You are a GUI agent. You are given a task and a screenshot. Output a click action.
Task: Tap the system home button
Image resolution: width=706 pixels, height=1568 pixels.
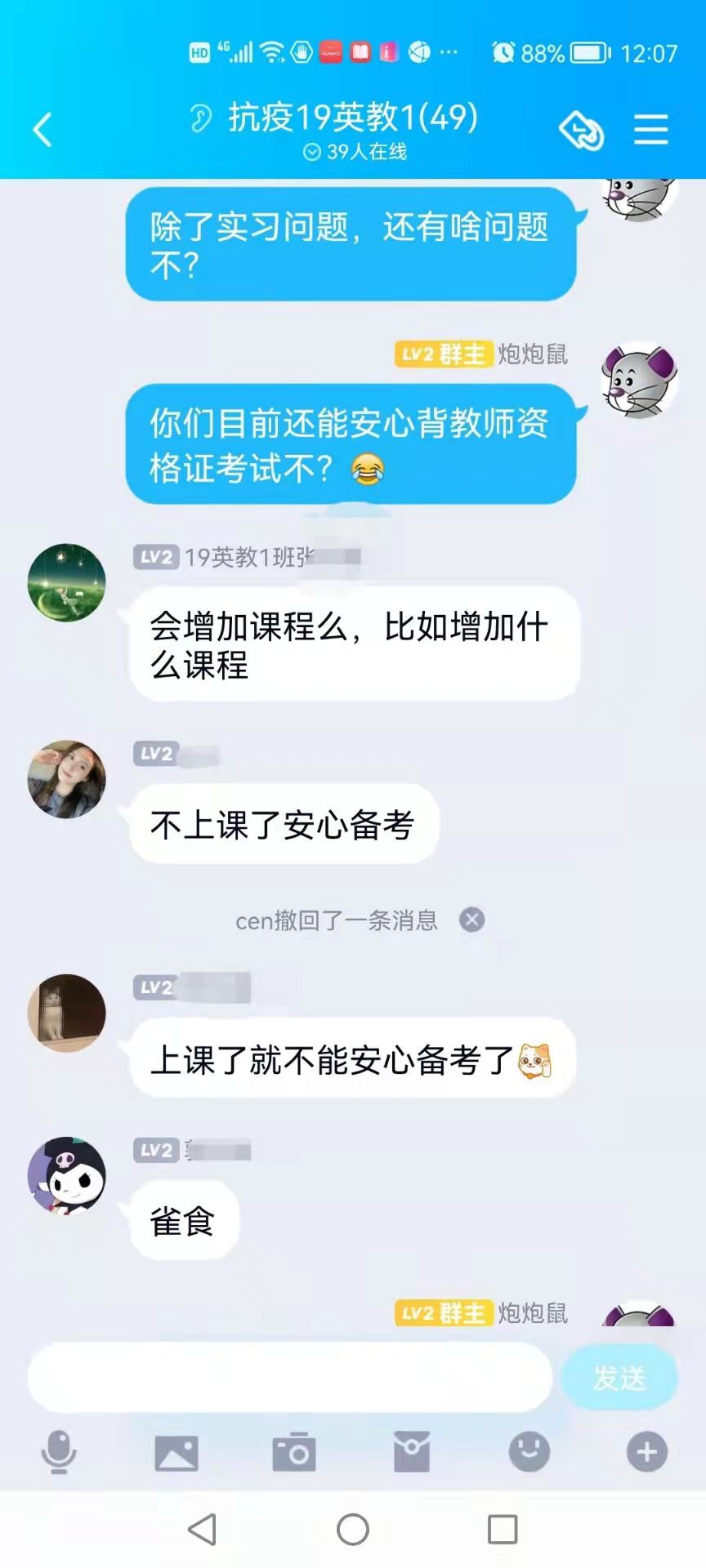[353, 1530]
